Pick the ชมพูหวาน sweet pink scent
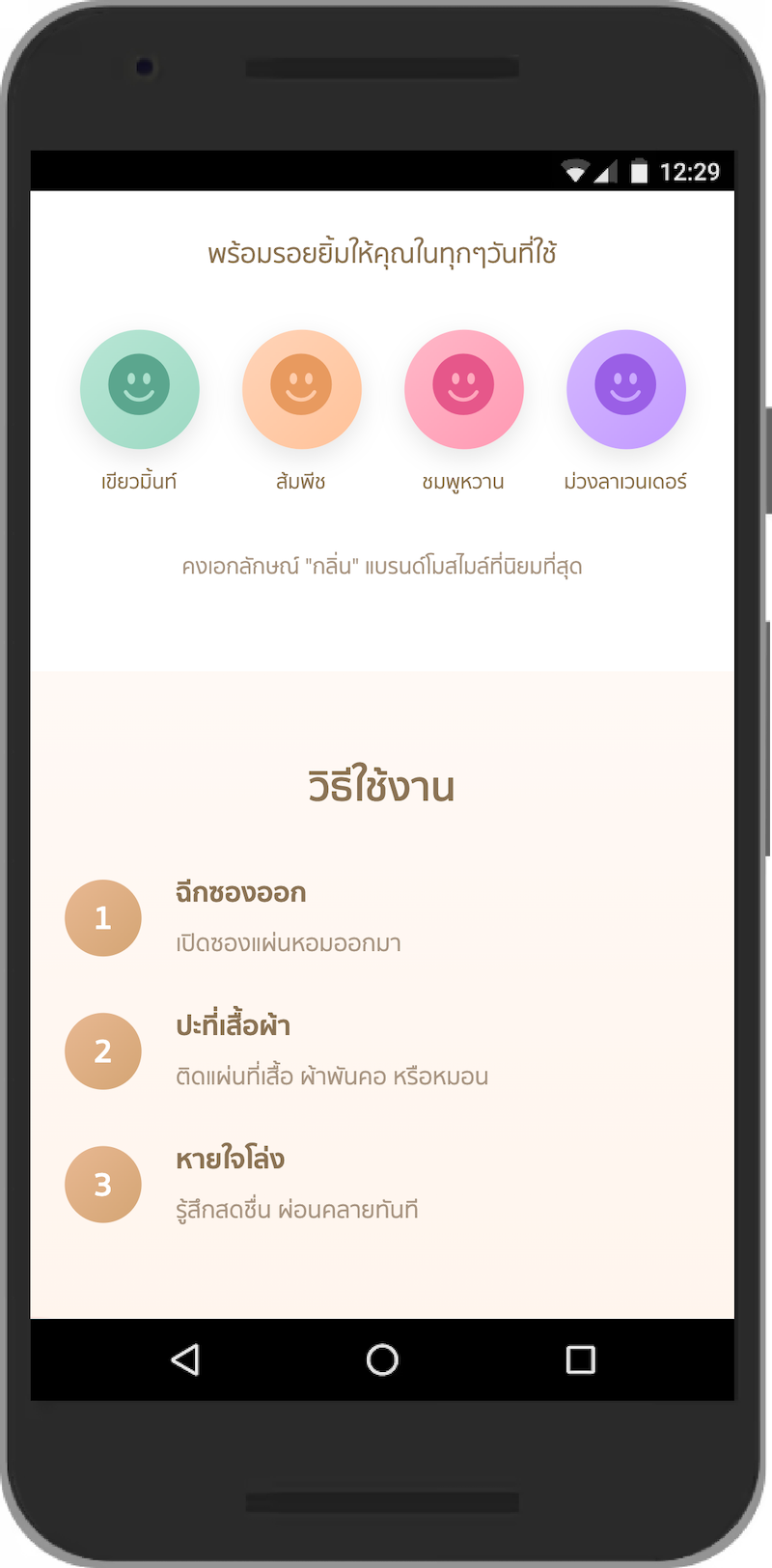 [x=464, y=389]
